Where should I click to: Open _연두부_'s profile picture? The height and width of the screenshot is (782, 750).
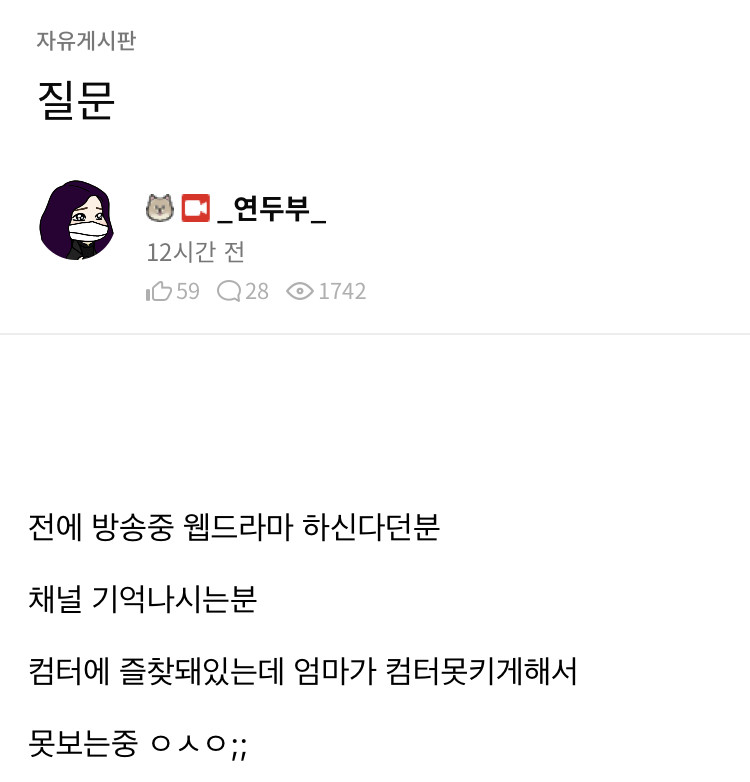(x=78, y=220)
